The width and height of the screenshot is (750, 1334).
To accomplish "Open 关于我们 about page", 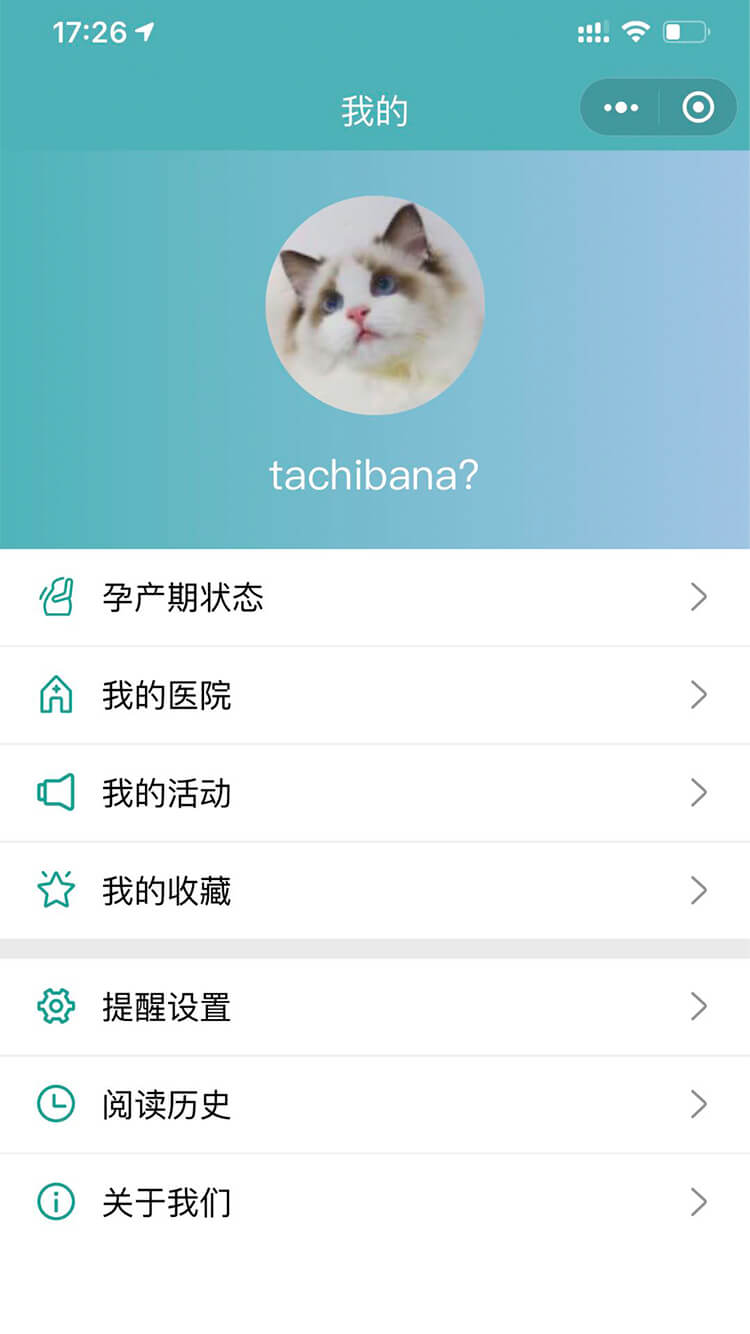I will tap(375, 1202).
